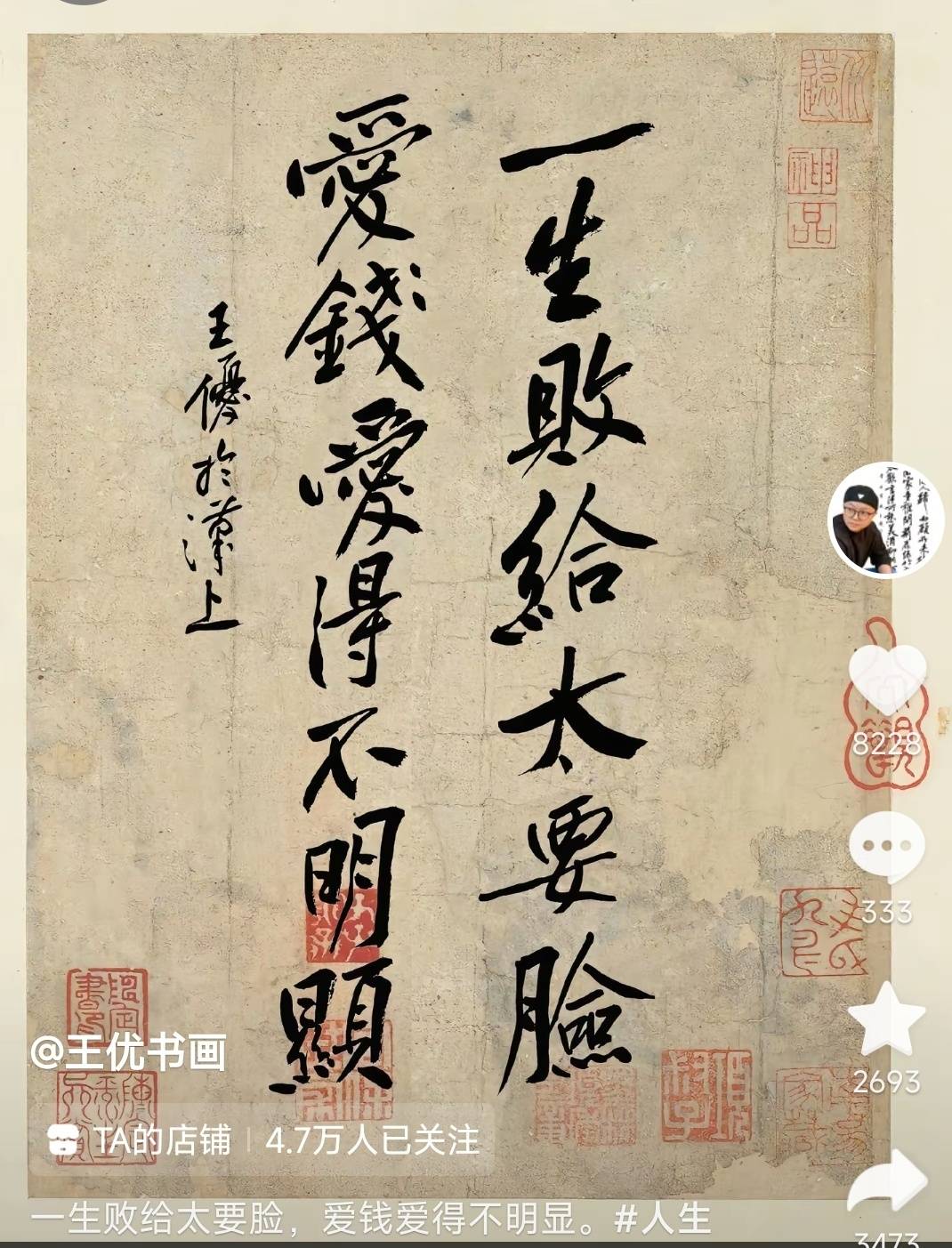Open the #人生 hashtag
952x1248 pixels.
[x=662, y=1220]
